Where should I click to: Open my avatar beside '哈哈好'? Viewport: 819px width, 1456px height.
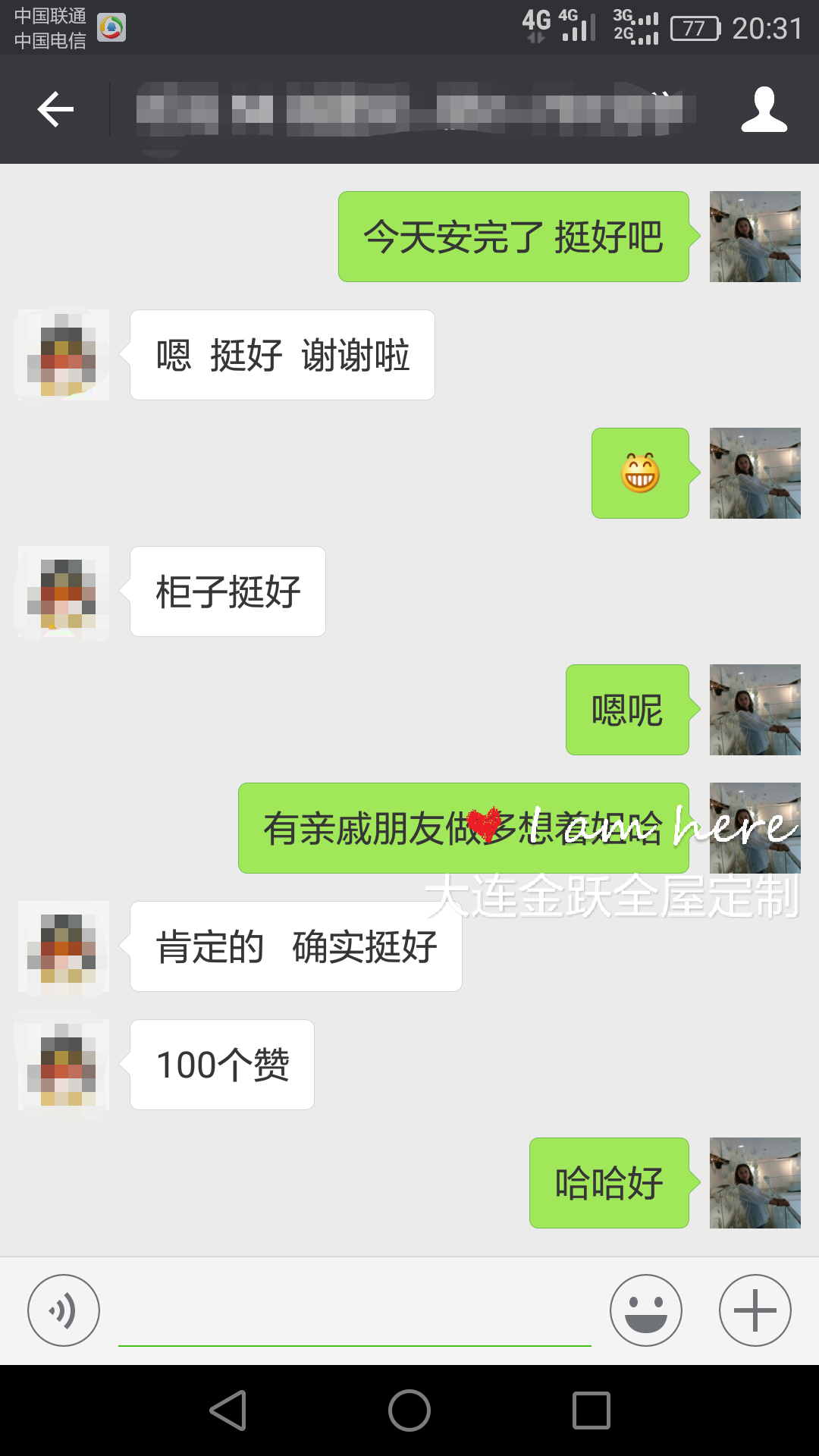click(x=755, y=1183)
